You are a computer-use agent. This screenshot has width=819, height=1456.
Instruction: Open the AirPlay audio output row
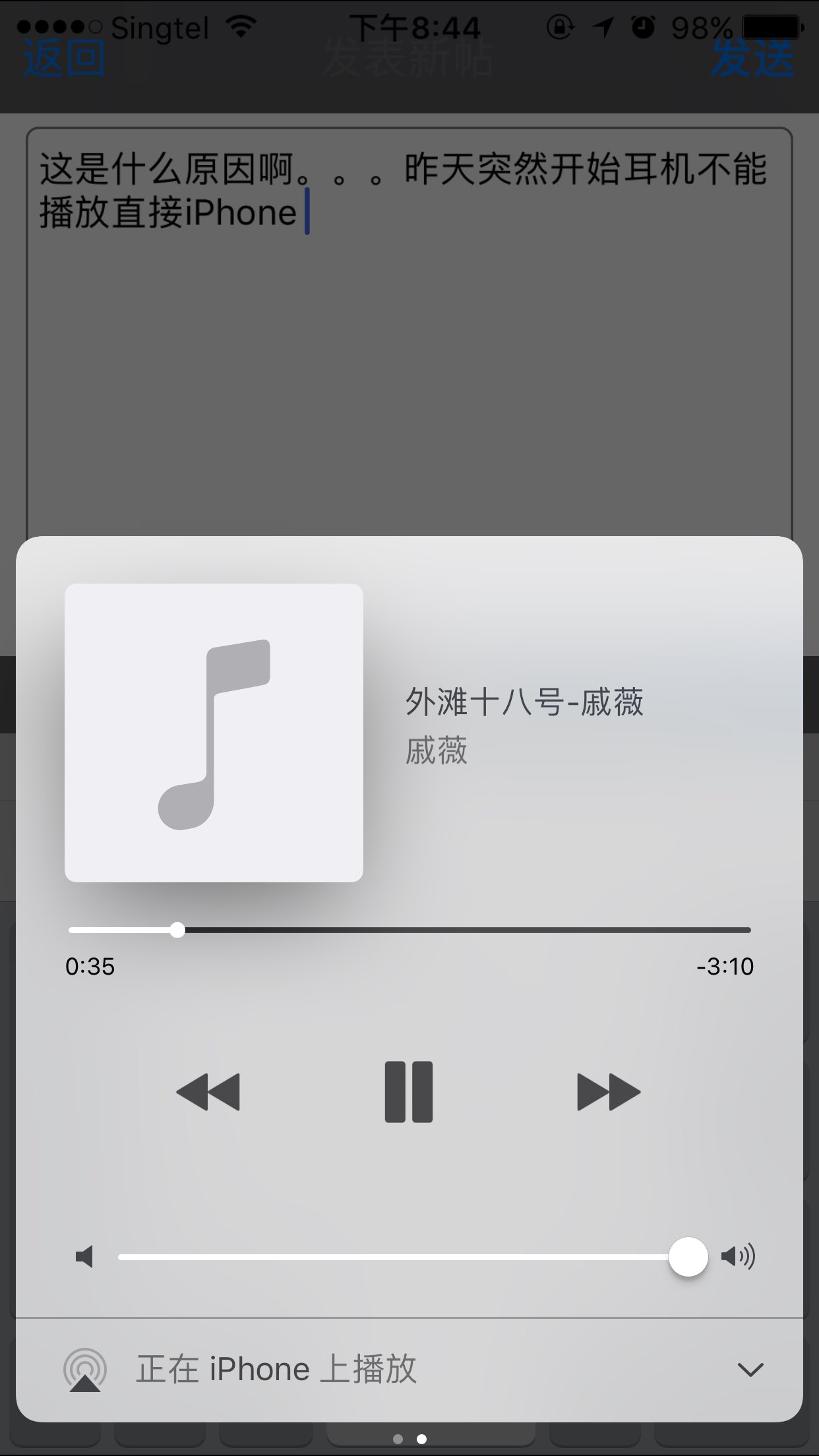click(x=276, y=1370)
